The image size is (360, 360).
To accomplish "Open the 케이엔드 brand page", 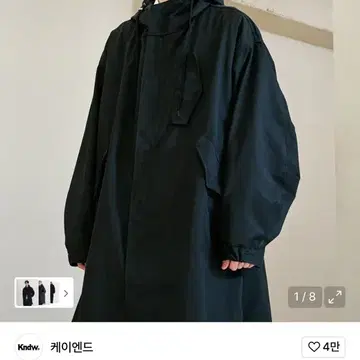I will pyautogui.click(x=72, y=347).
